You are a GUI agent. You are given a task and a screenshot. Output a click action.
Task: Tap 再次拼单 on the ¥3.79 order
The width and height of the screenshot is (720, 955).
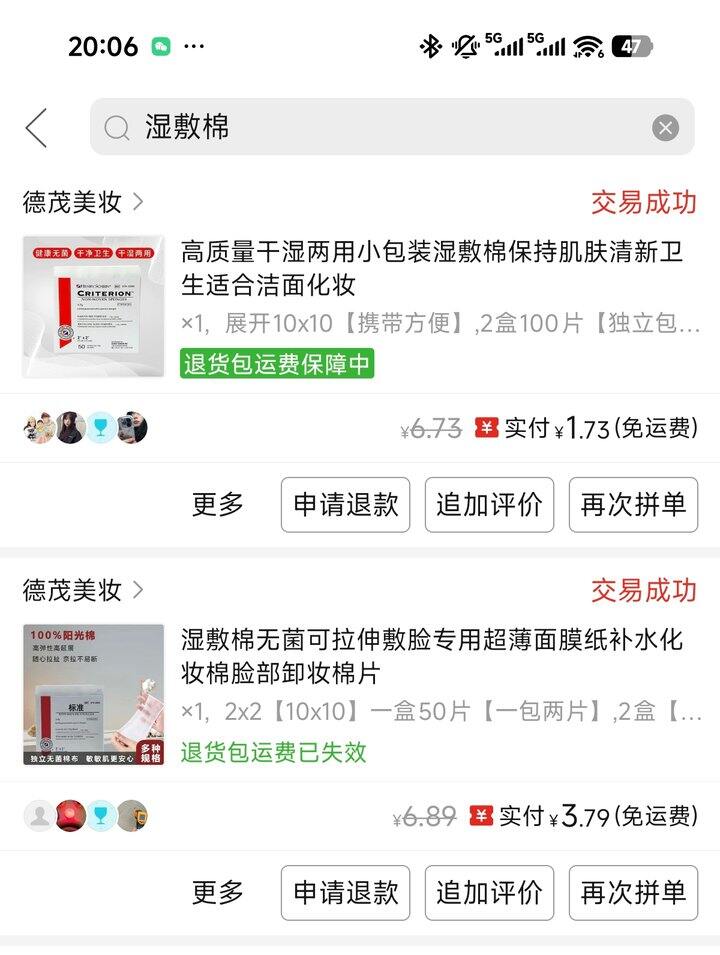click(633, 892)
